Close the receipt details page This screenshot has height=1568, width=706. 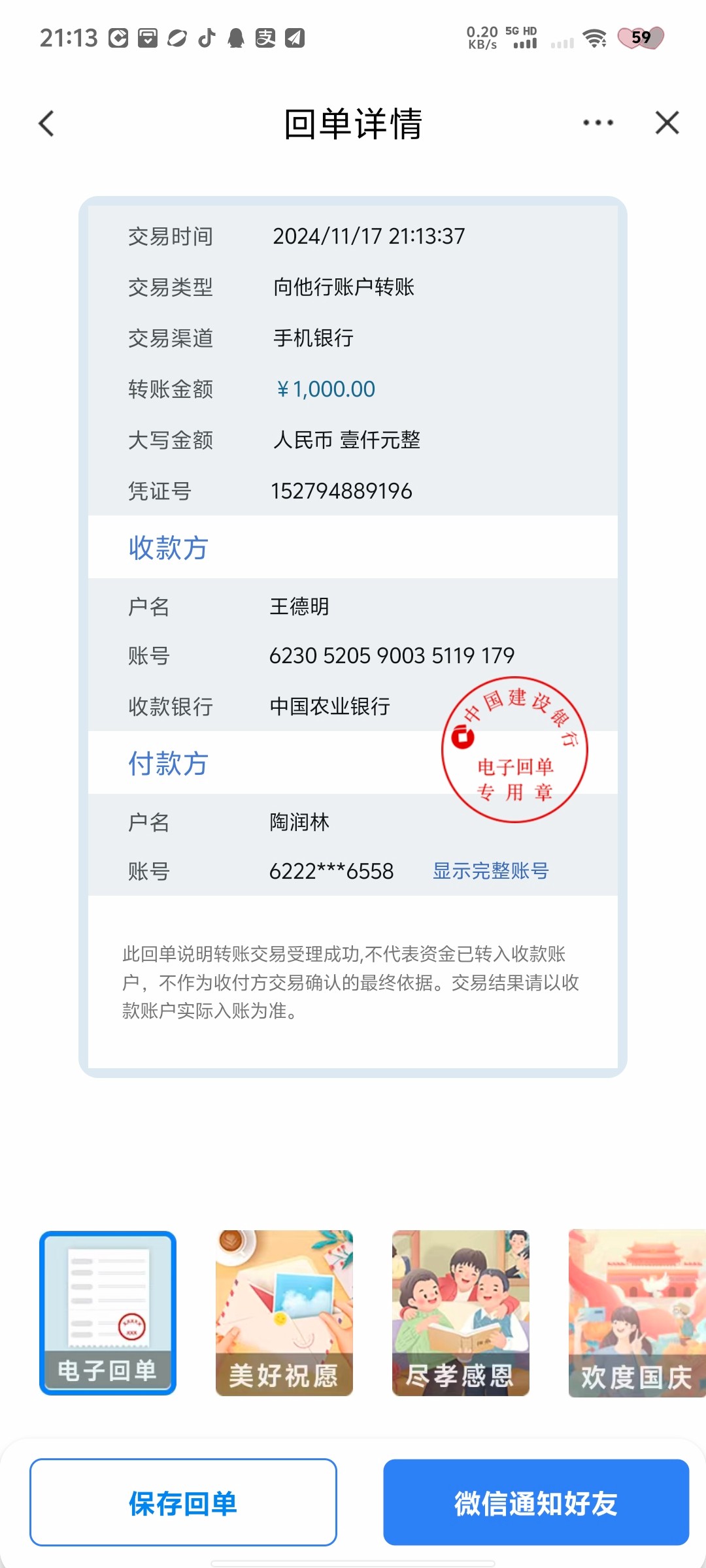pos(667,123)
